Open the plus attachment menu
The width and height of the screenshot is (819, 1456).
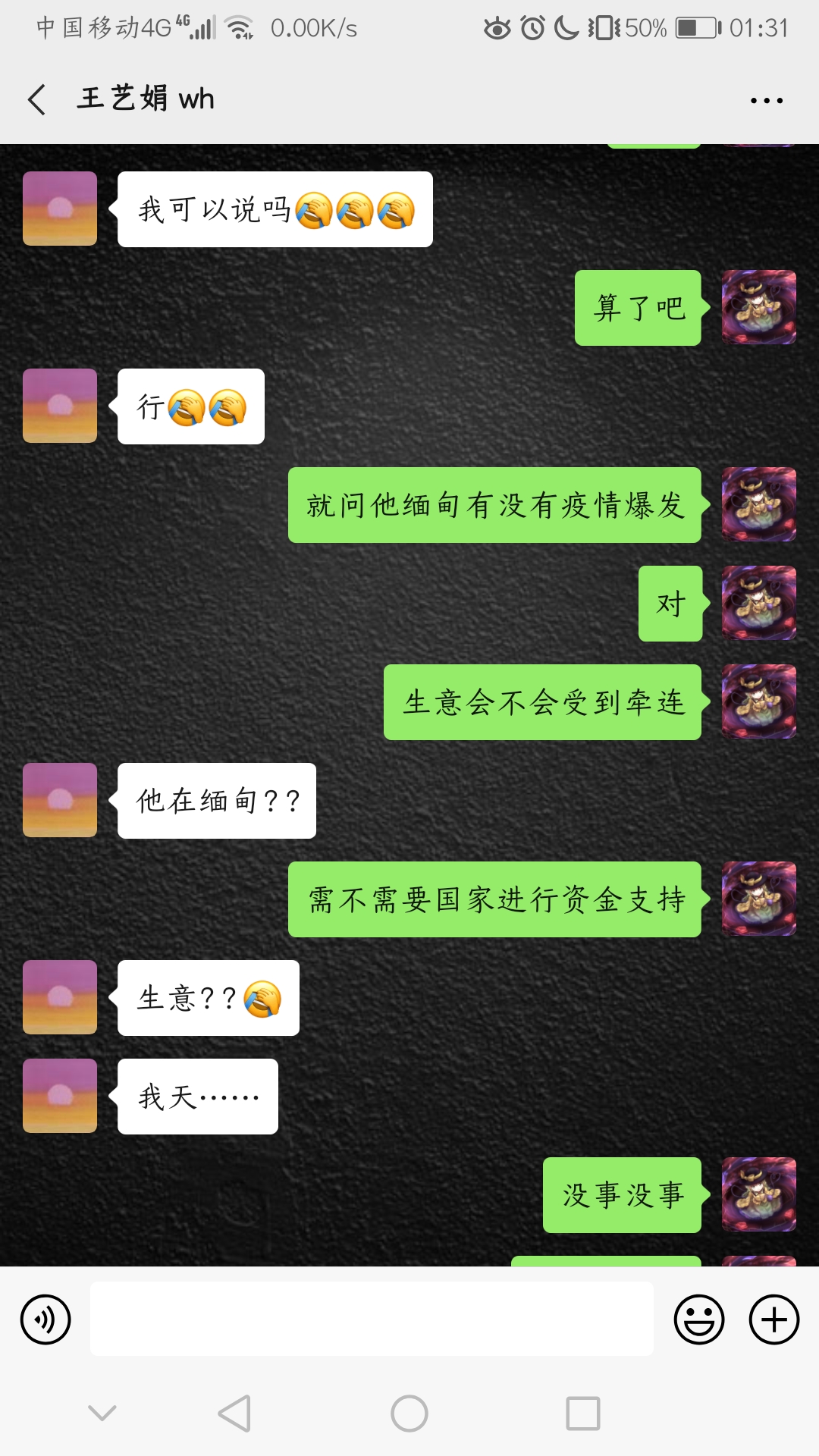(x=773, y=1319)
